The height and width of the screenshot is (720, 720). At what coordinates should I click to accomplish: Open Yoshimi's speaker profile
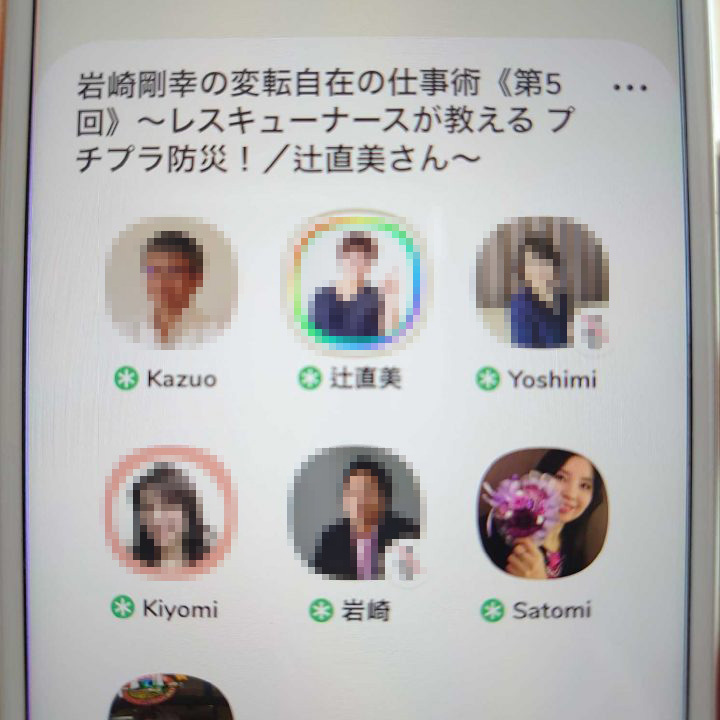tap(542, 284)
